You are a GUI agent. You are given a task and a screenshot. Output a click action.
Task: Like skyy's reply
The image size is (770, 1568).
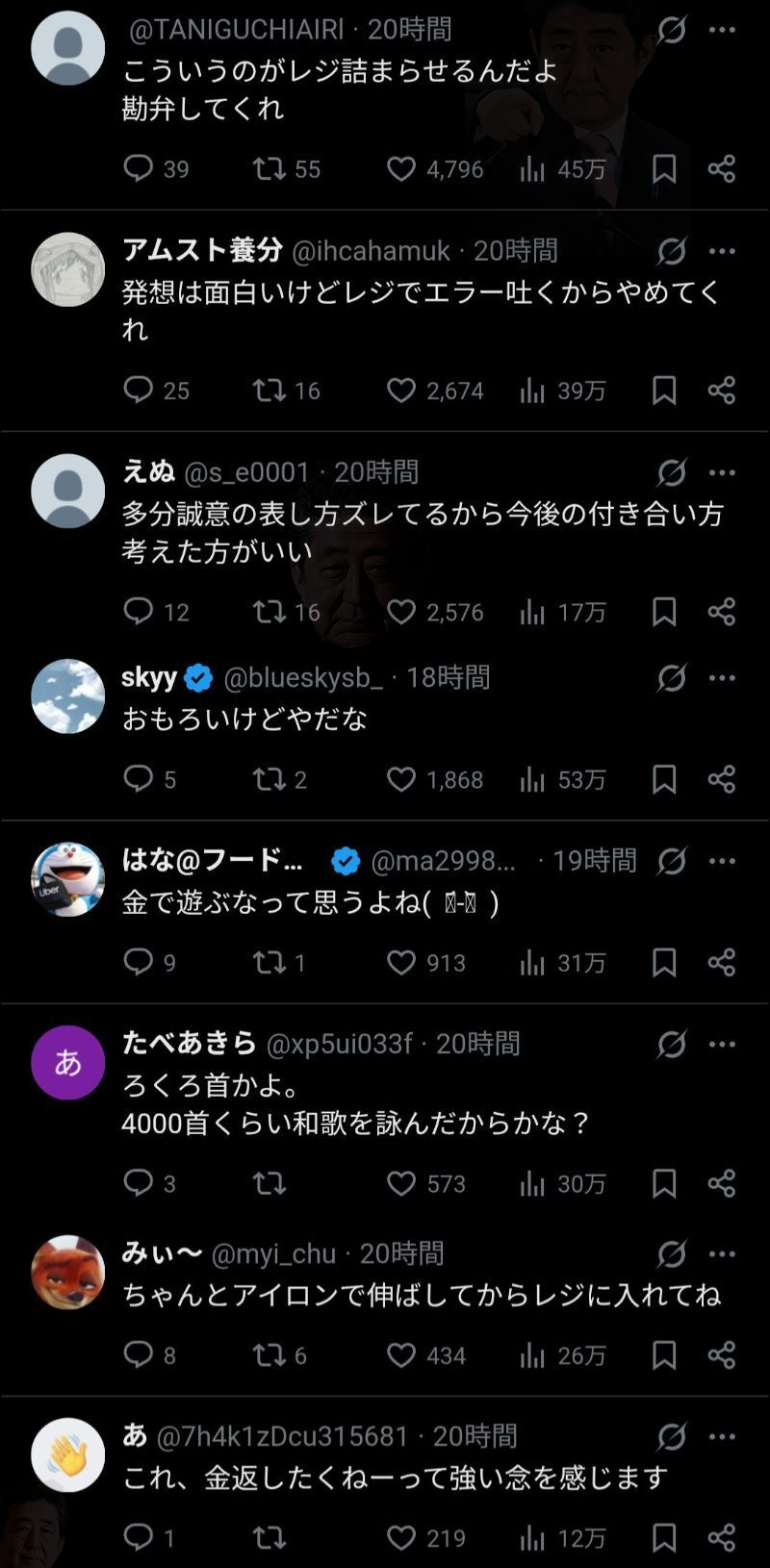(401, 779)
